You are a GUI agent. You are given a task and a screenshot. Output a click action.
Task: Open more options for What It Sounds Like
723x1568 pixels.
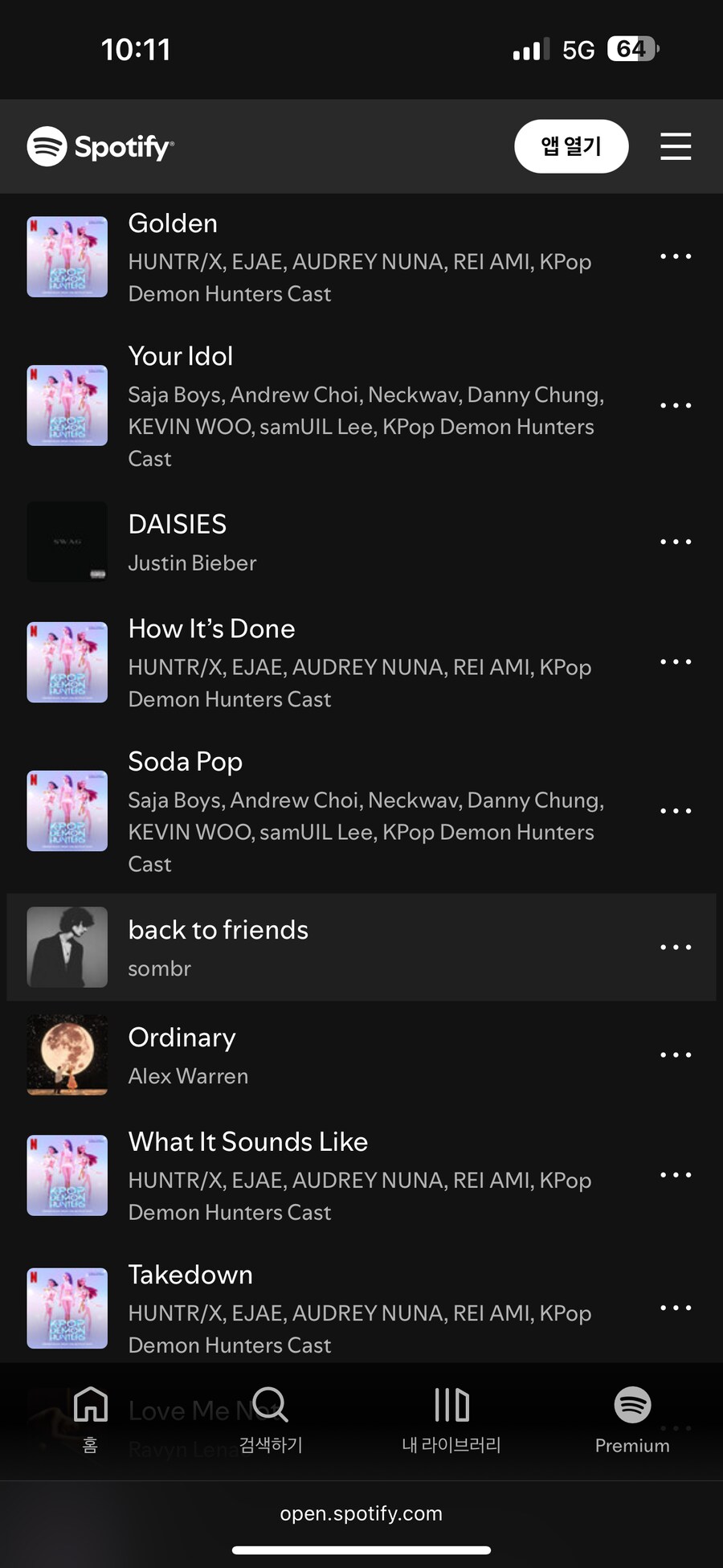coord(676,1175)
